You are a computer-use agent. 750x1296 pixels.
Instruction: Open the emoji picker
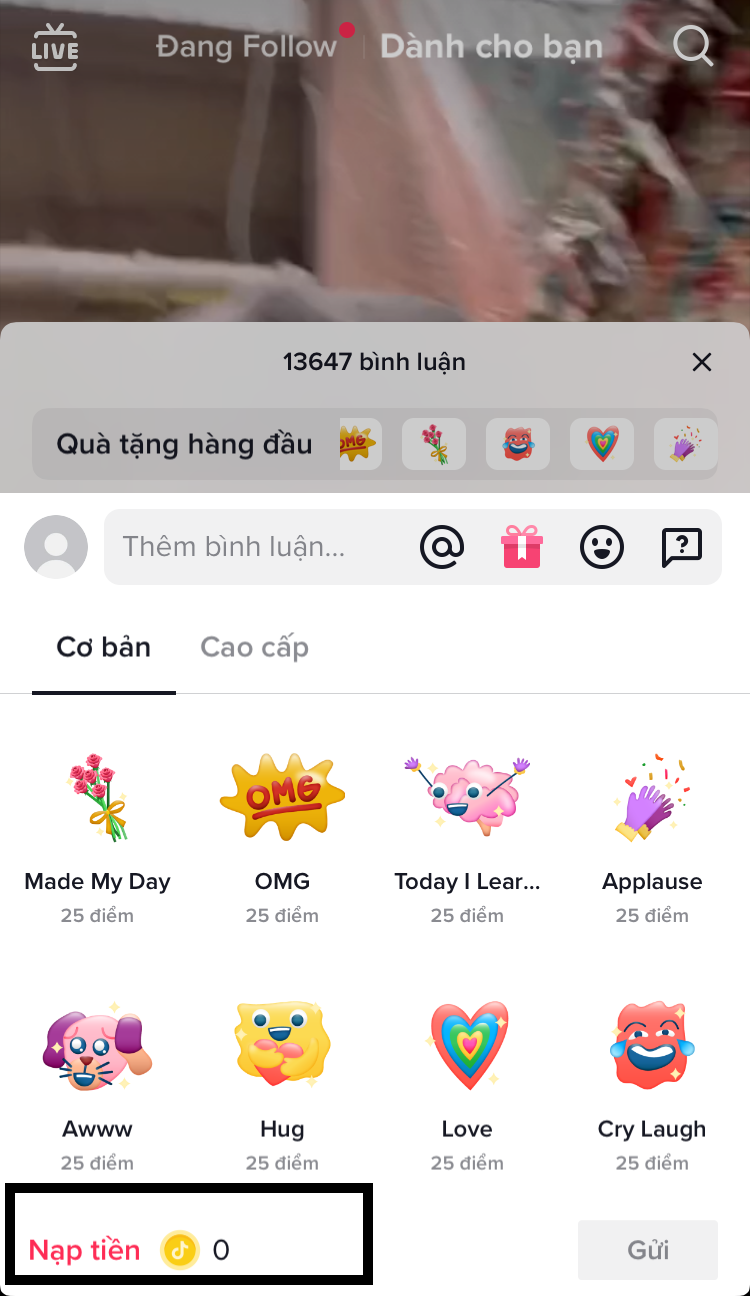pyautogui.click(x=602, y=547)
